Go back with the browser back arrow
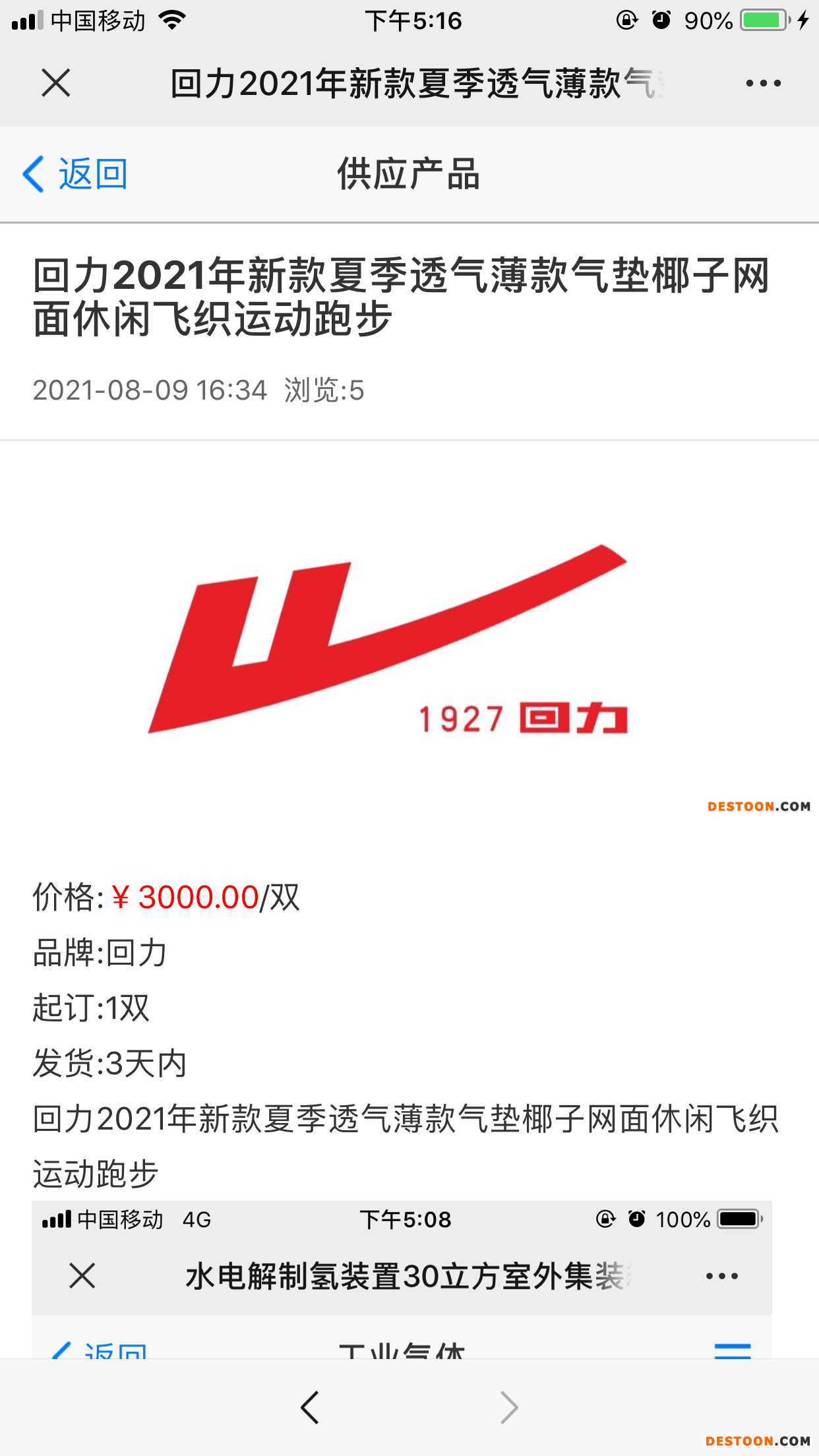This screenshot has width=819, height=1456. point(310,1407)
